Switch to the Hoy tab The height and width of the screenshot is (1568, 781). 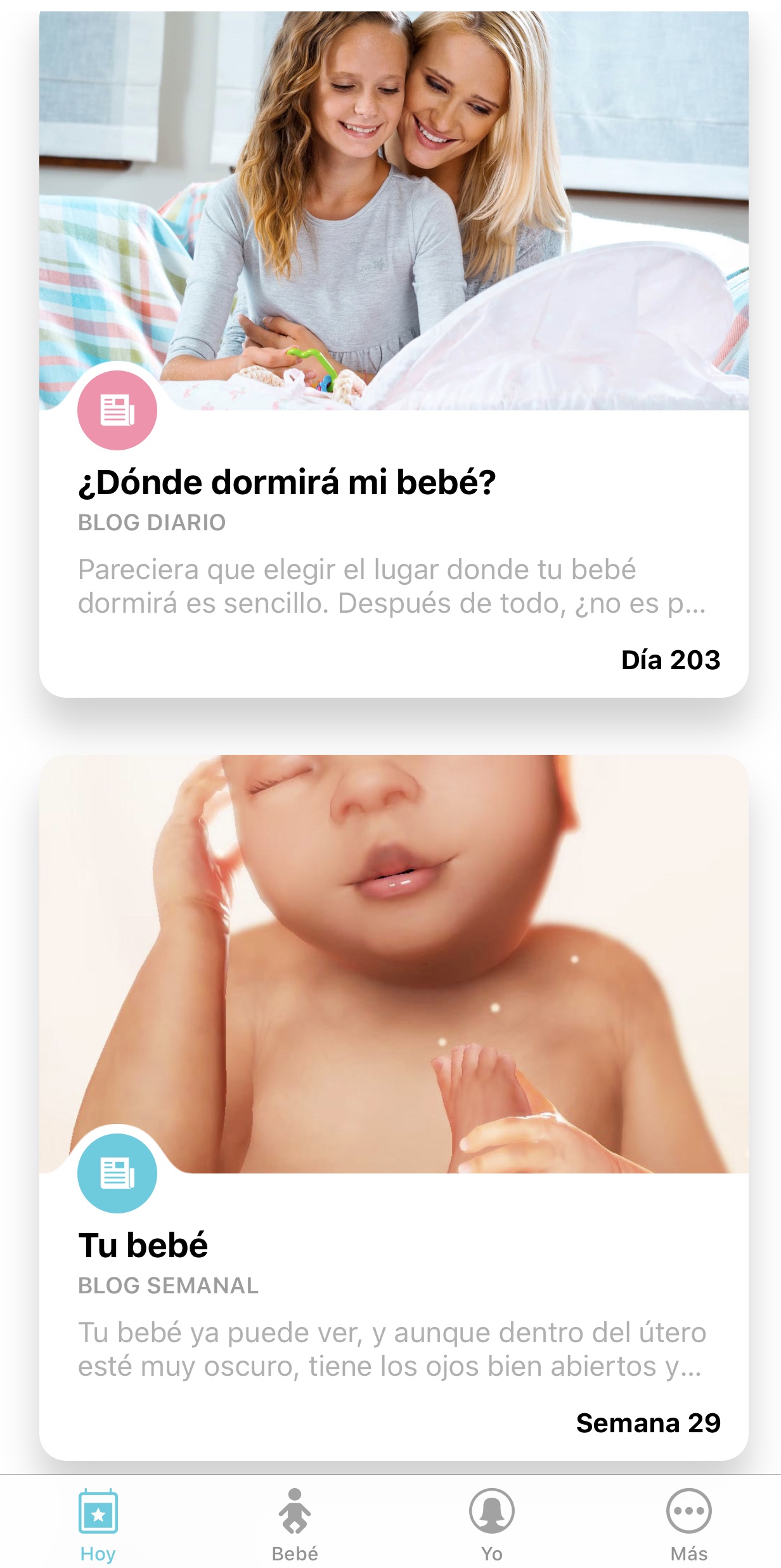click(98, 1524)
